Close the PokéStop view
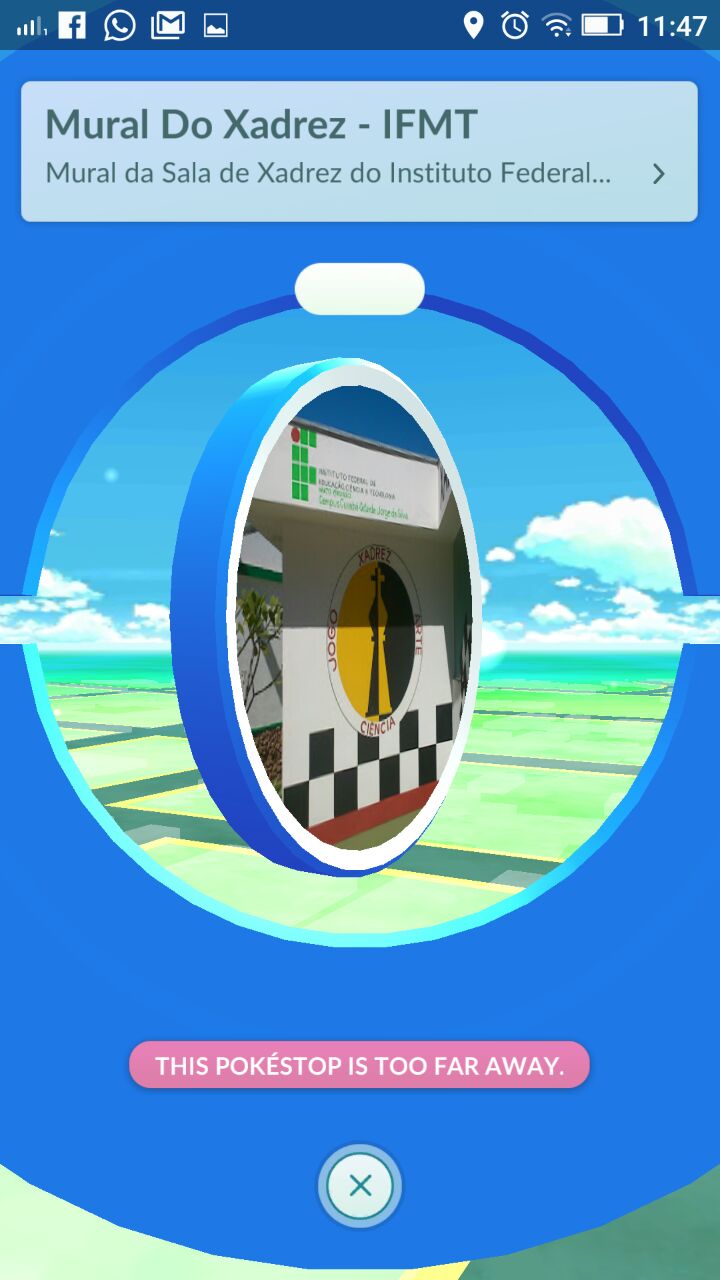This screenshot has width=720, height=1280. (x=360, y=1187)
